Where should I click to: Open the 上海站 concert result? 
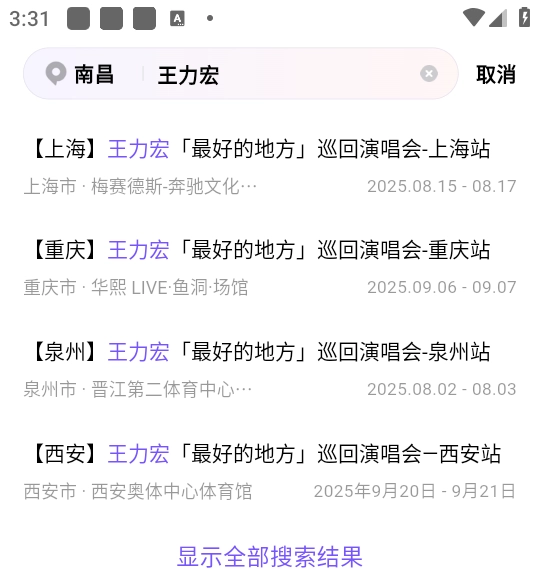(270, 166)
